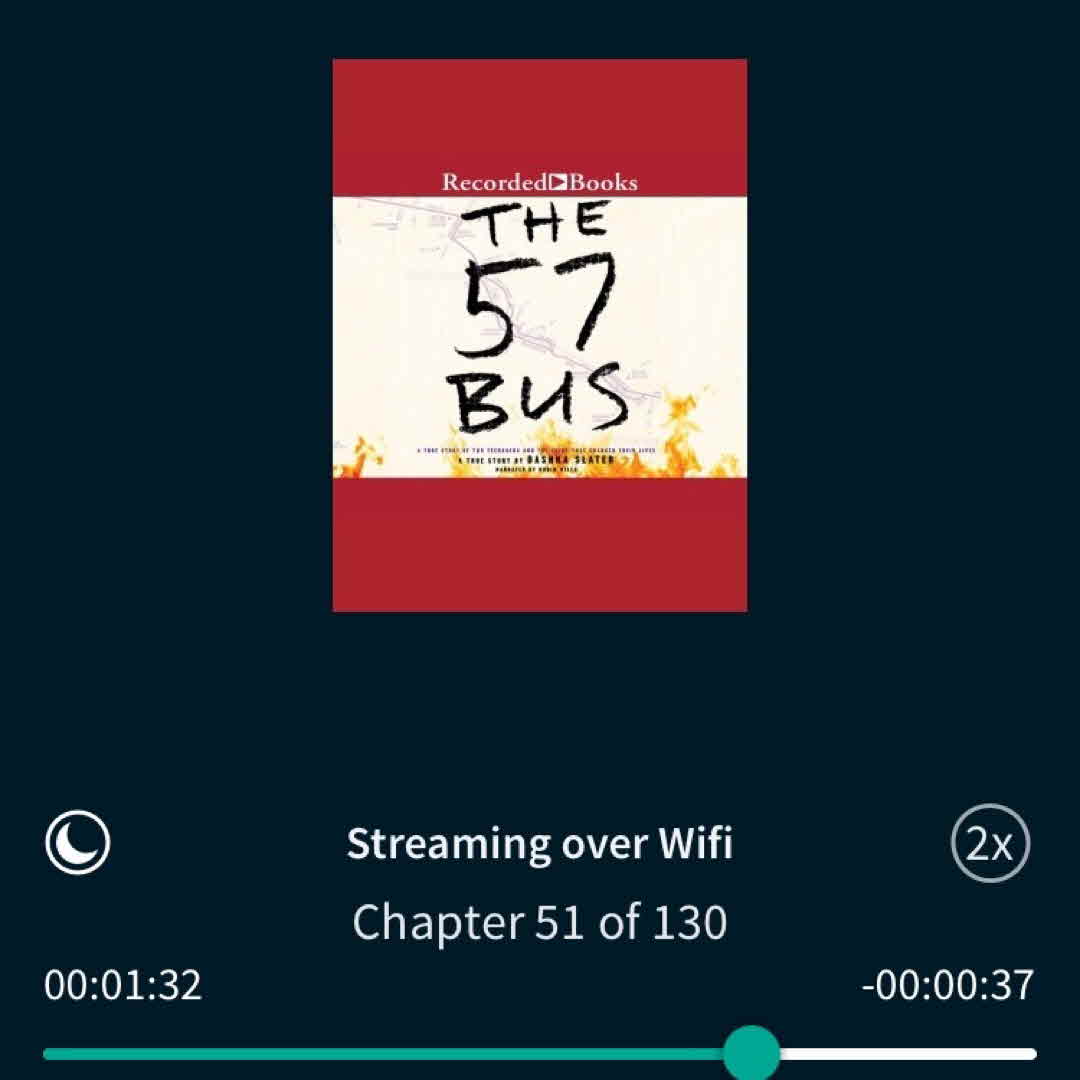Open the sleep timer moon icon

pos(78,843)
